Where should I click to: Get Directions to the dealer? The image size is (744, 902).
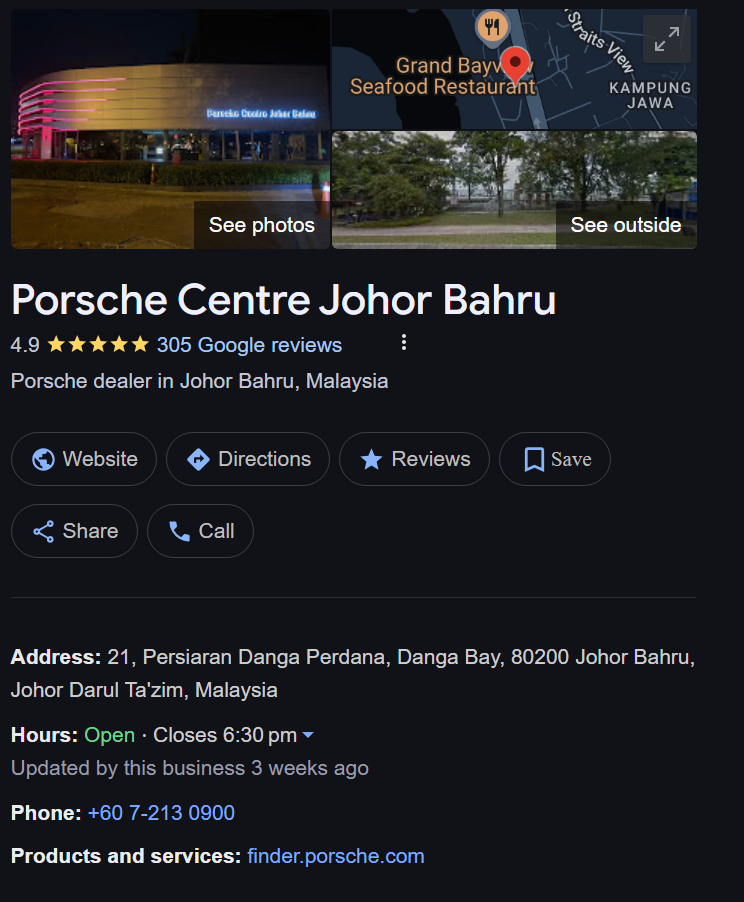248,459
